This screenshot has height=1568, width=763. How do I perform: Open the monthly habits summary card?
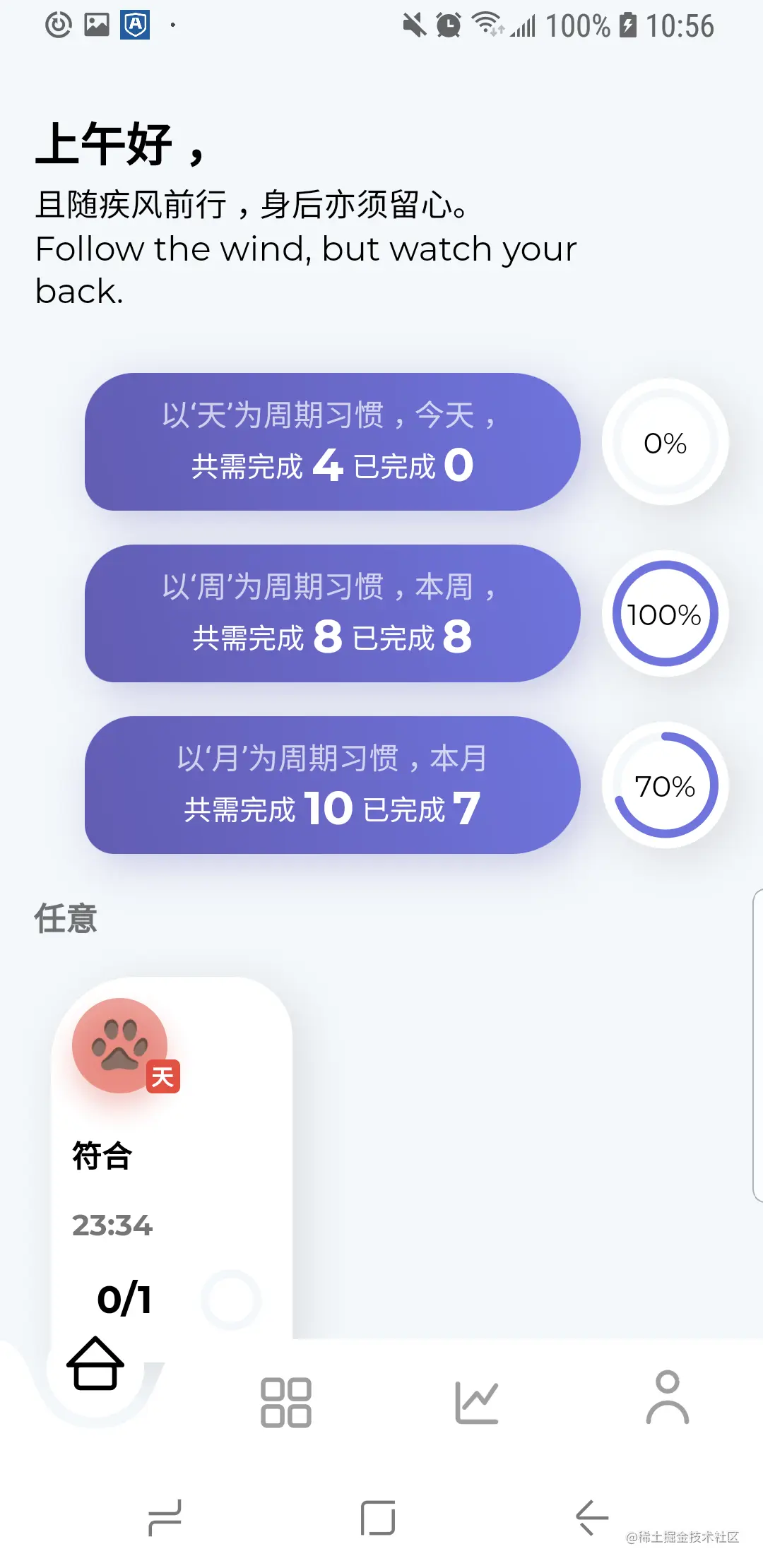point(332,785)
